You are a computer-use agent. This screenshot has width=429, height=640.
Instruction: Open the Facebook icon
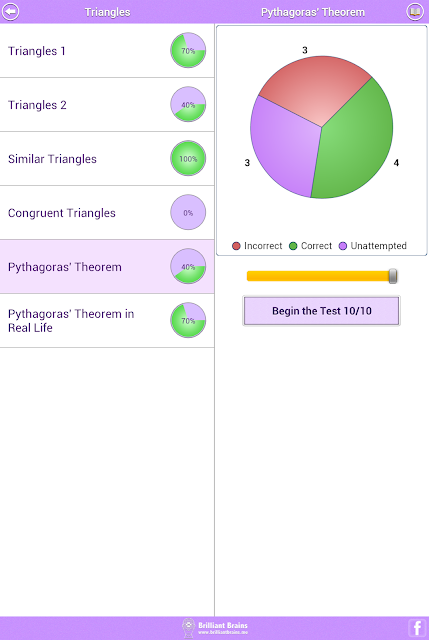pos(417,628)
